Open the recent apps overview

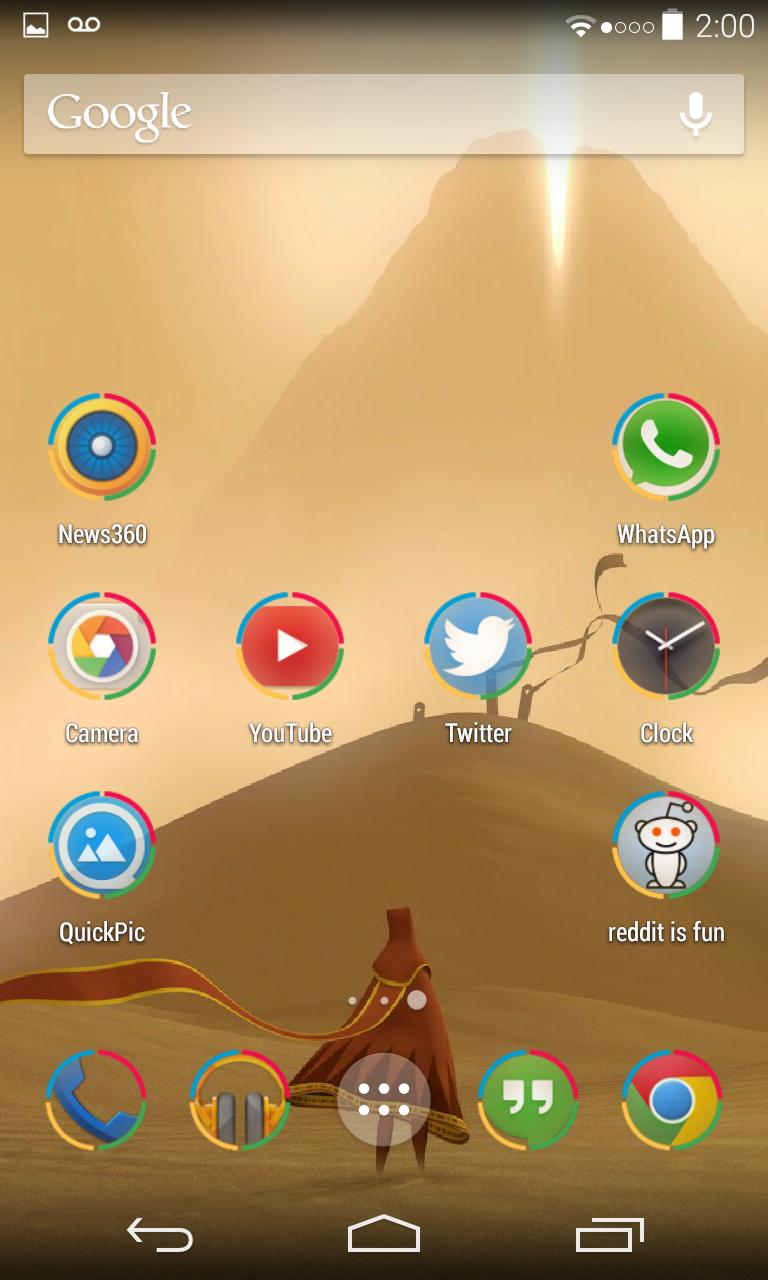[609, 1235]
